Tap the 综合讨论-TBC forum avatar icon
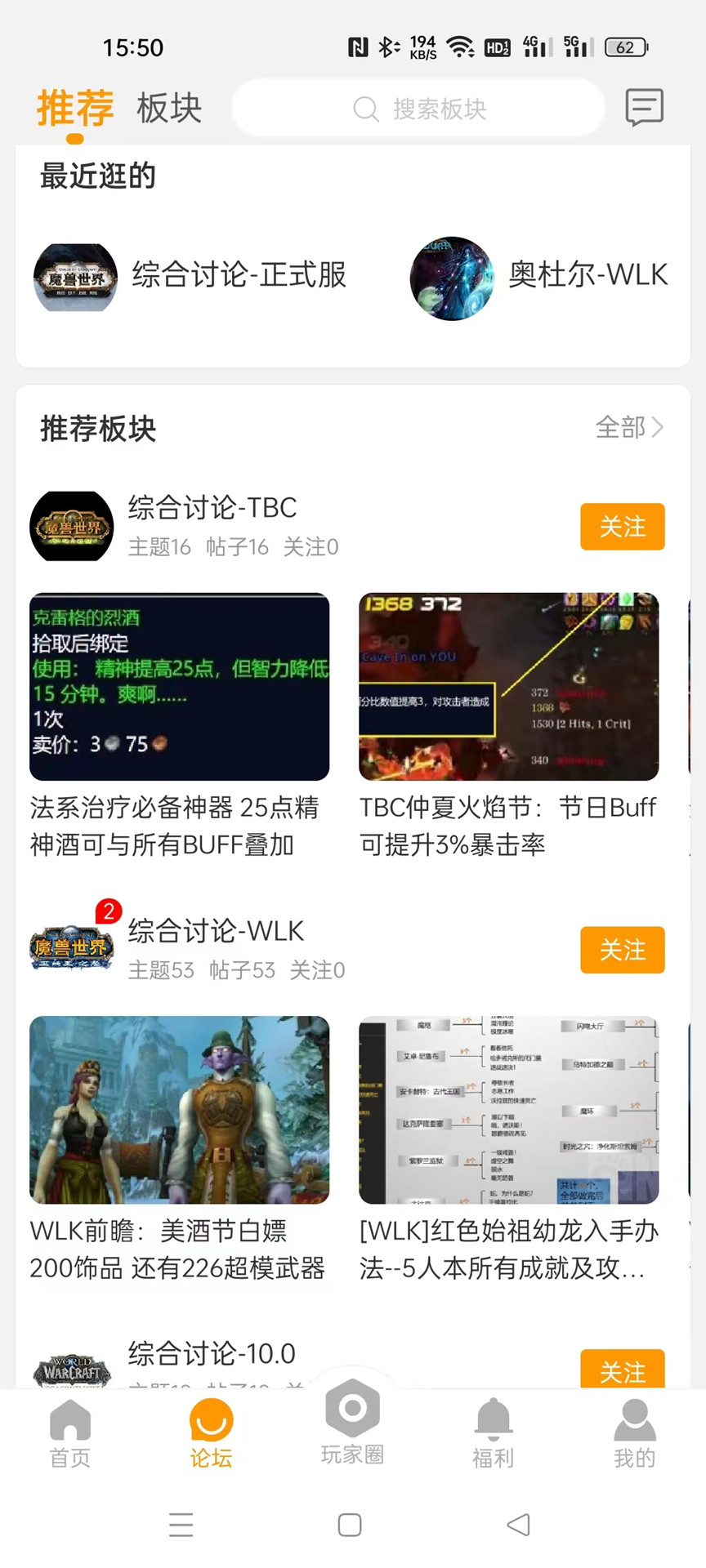This screenshot has height=1568, width=706. coord(71,527)
